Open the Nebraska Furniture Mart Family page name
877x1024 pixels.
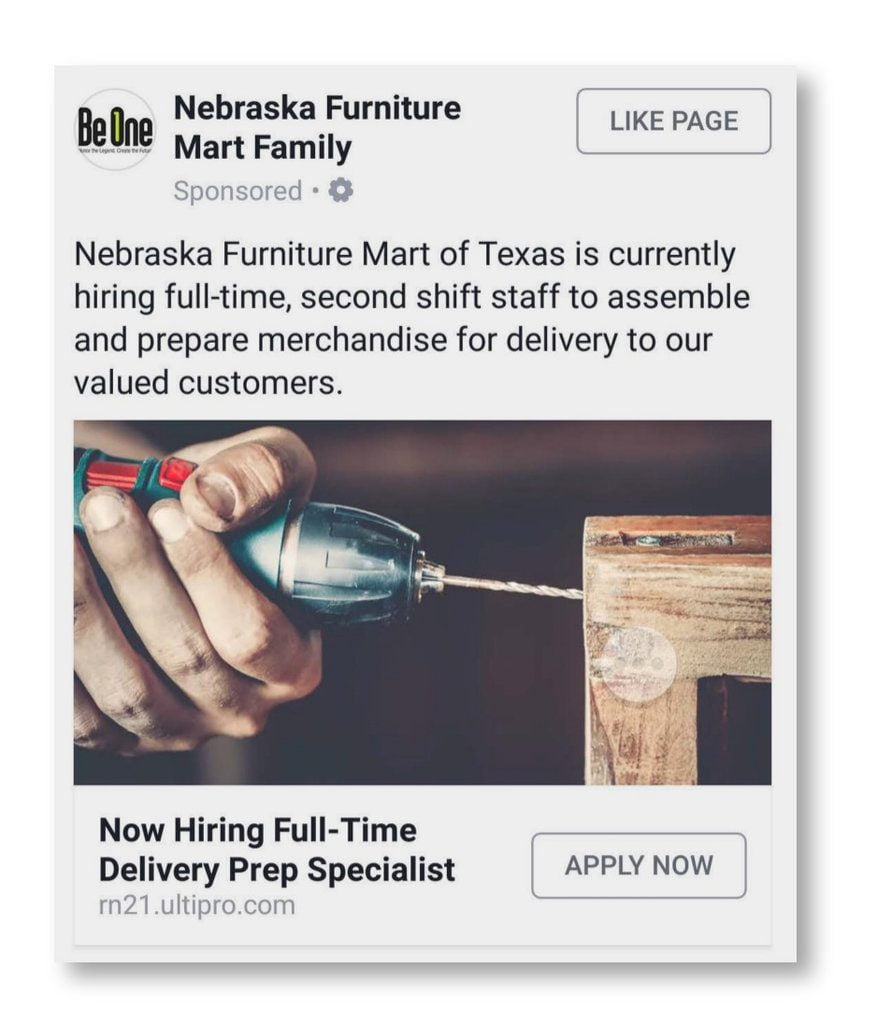tap(316, 128)
